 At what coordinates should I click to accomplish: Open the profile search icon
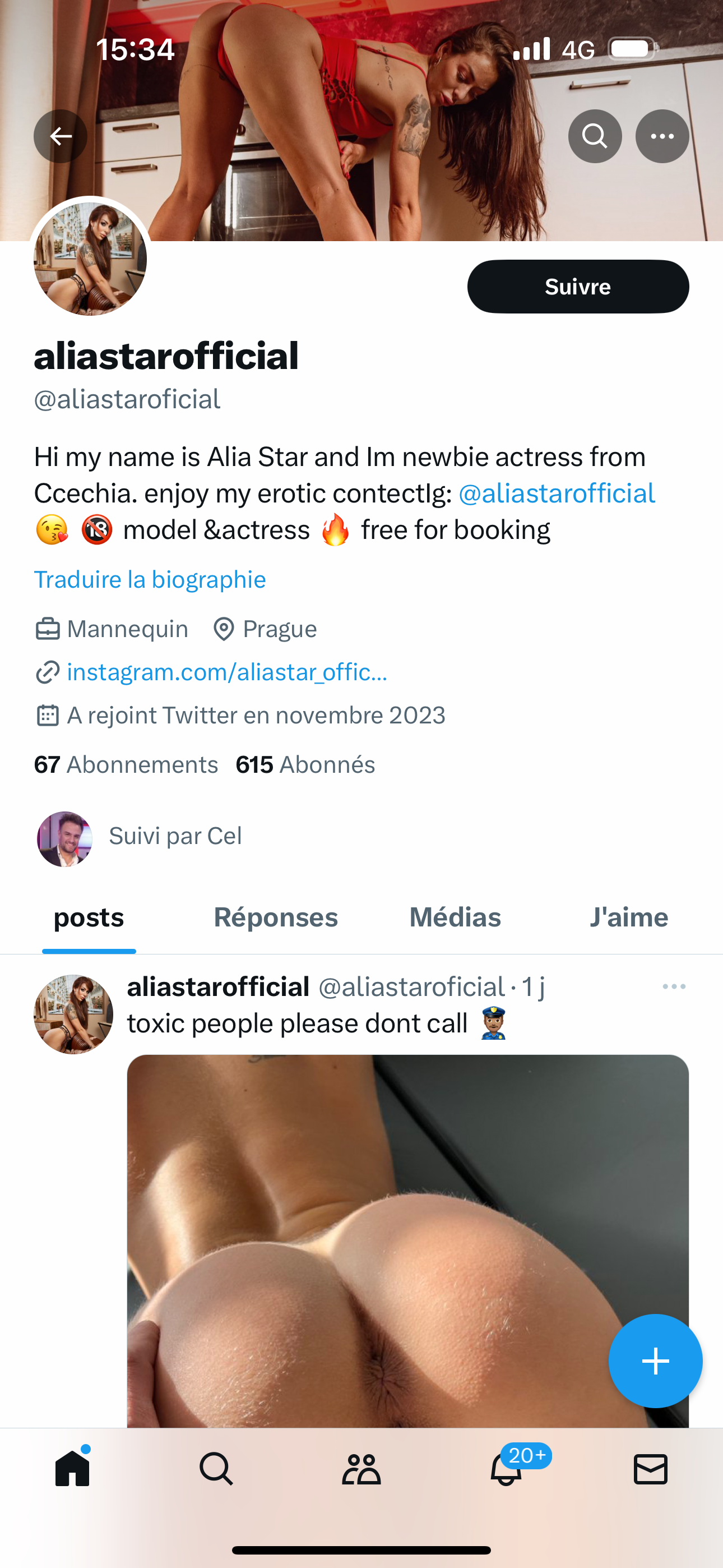[595, 136]
